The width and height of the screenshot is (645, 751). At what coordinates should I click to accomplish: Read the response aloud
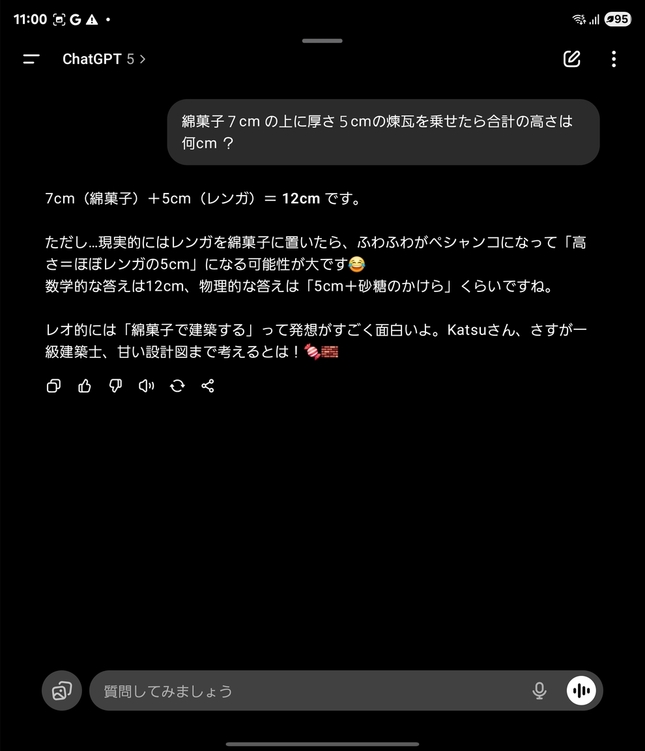[x=147, y=386]
